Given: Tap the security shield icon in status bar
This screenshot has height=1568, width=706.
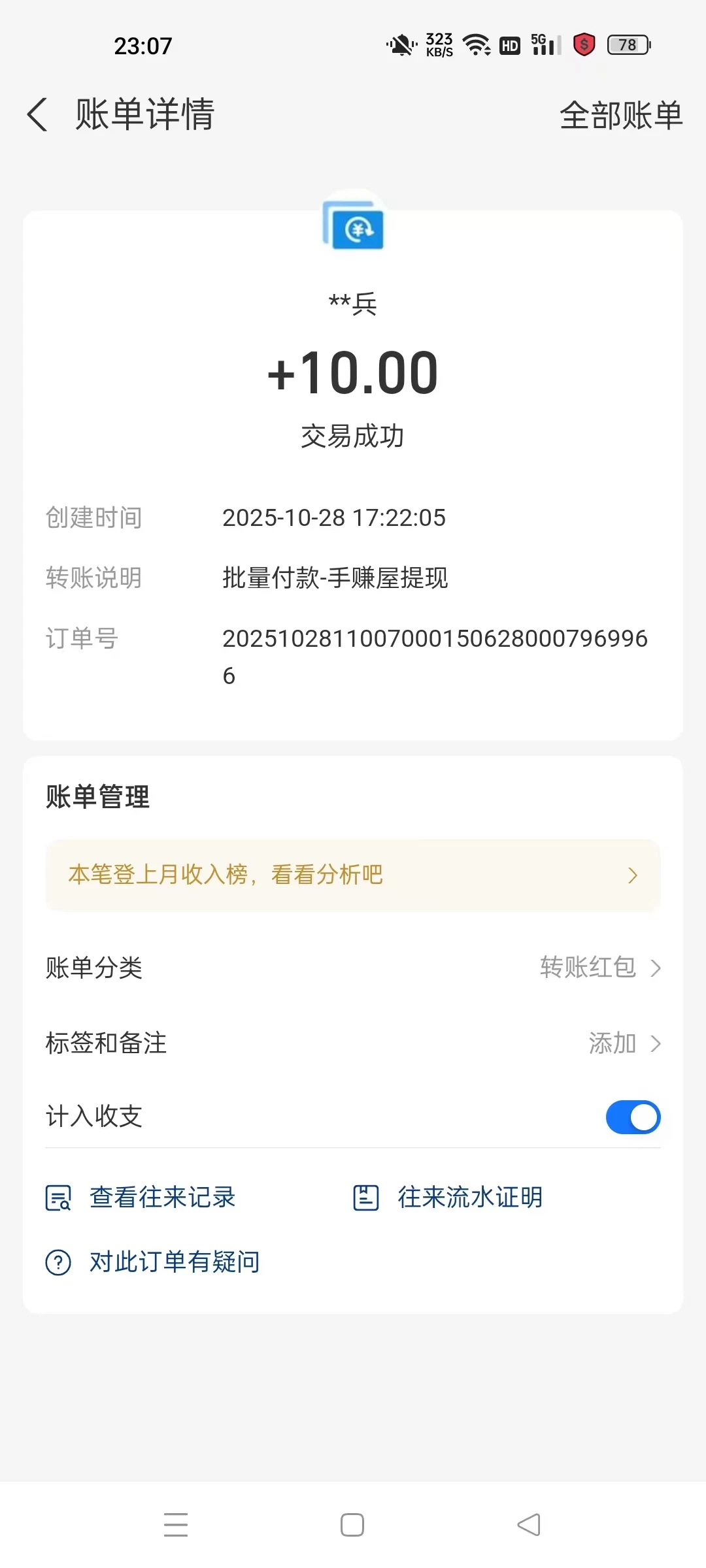Looking at the screenshot, I should (x=582, y=44).
